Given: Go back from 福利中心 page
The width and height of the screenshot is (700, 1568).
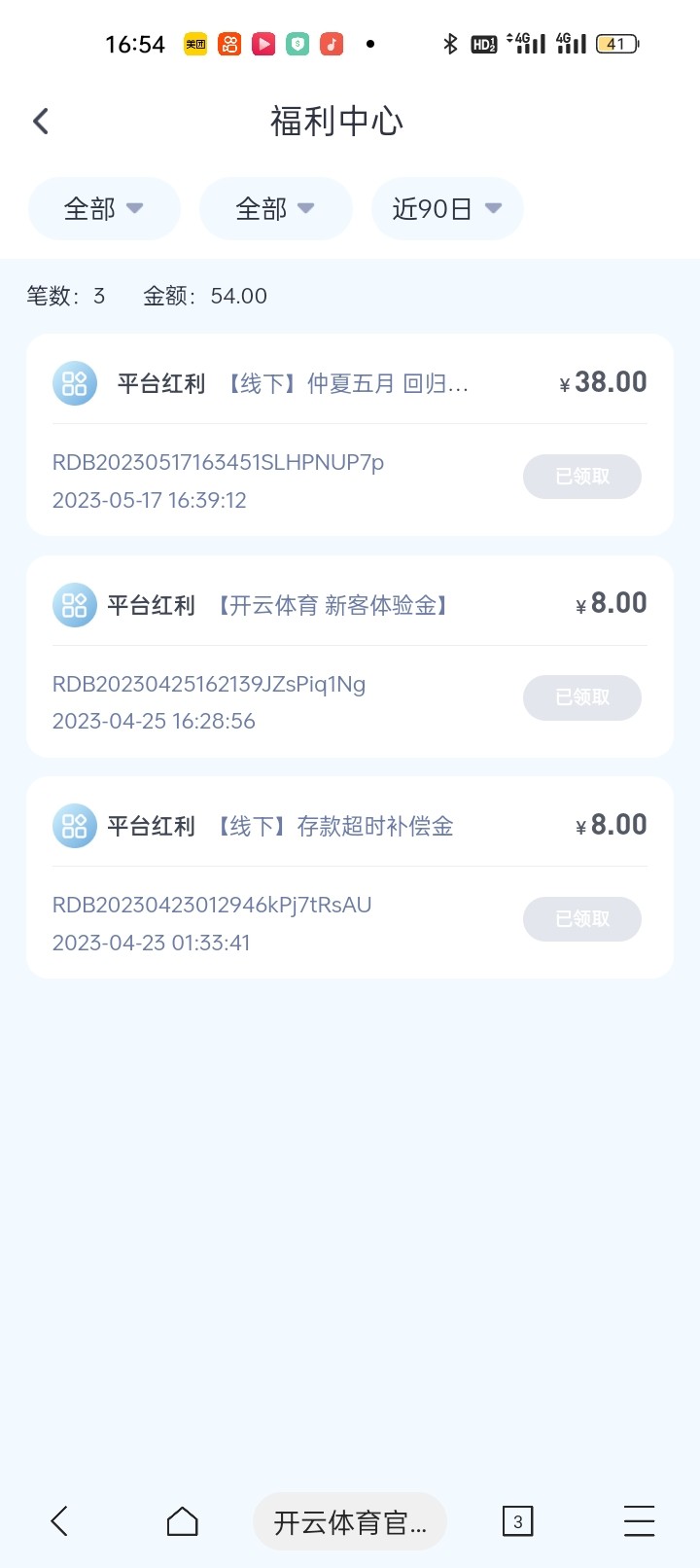Looking at the screenshot, I should (41, 122).
